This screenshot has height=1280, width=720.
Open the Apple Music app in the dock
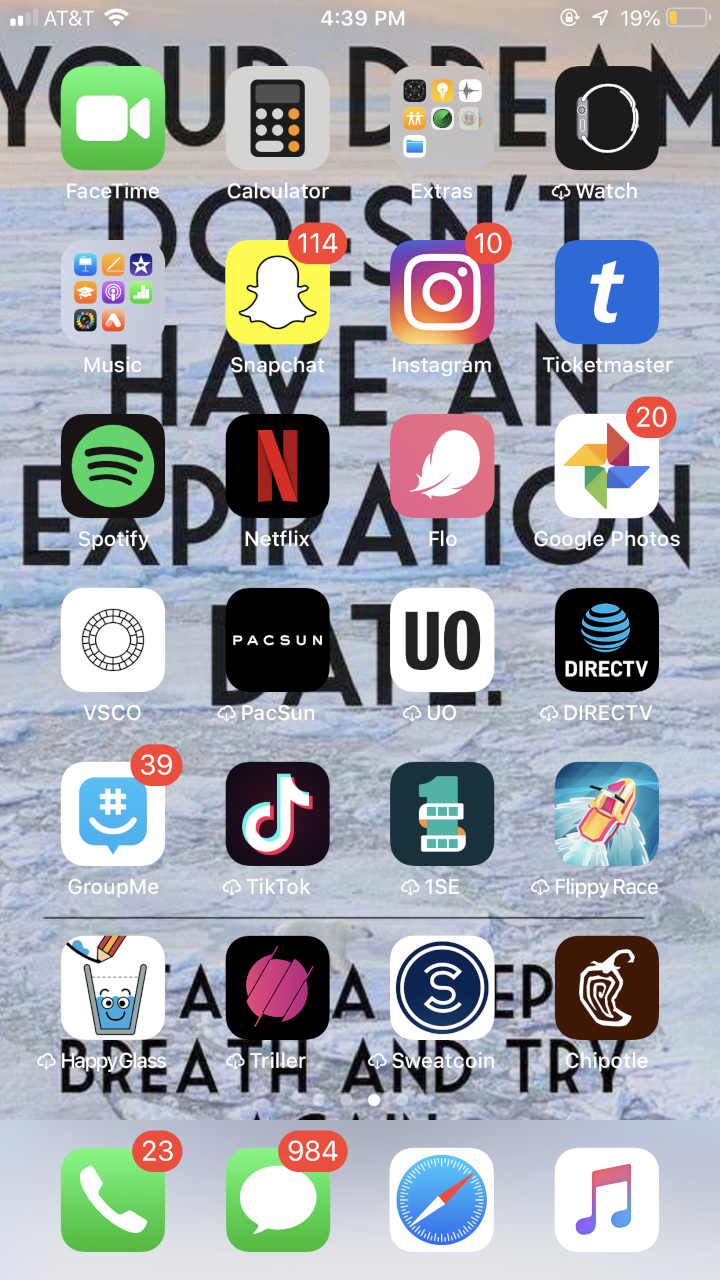[607, 1199]
